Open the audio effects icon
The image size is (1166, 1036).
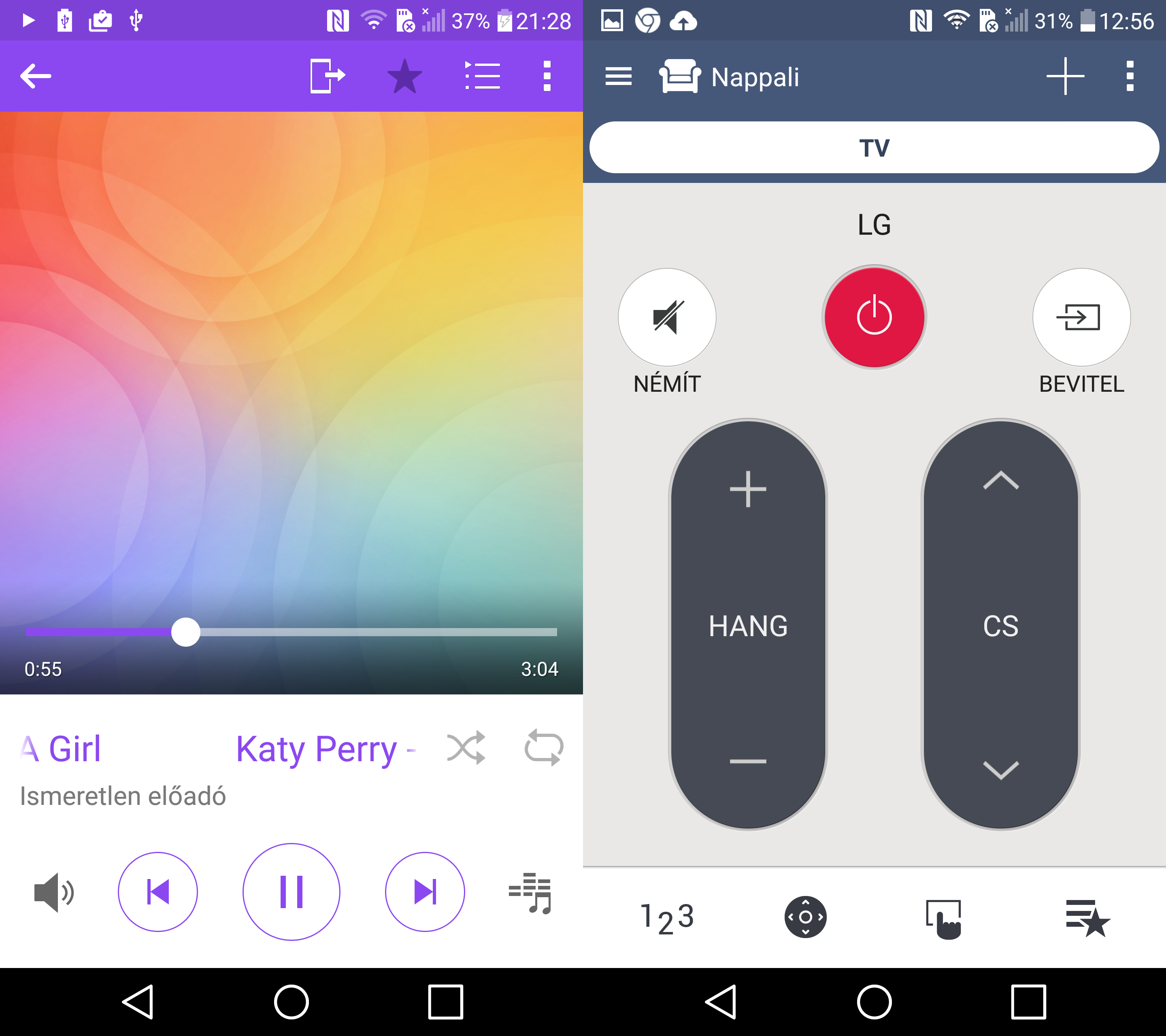point(530,893)
